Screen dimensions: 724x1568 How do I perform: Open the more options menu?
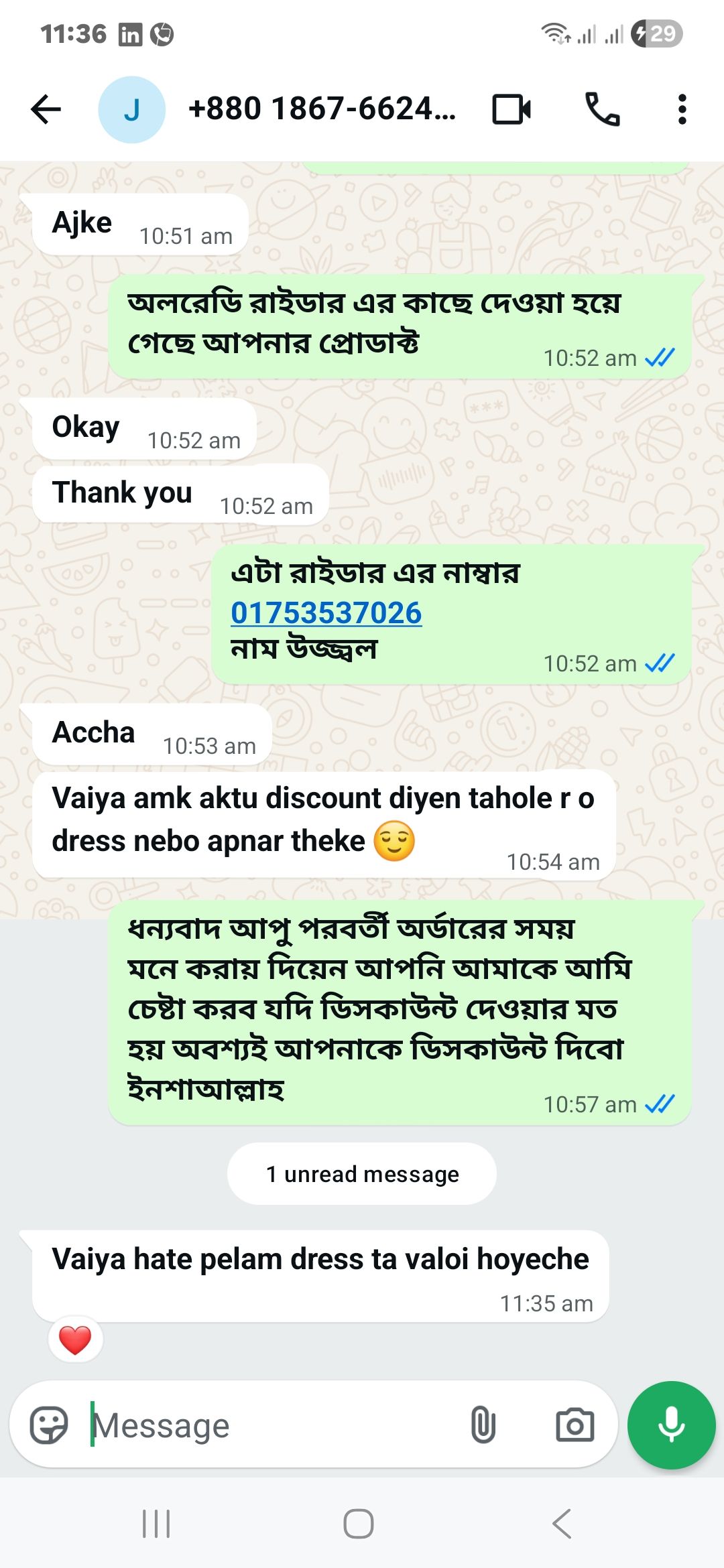[x=682, y=109]
